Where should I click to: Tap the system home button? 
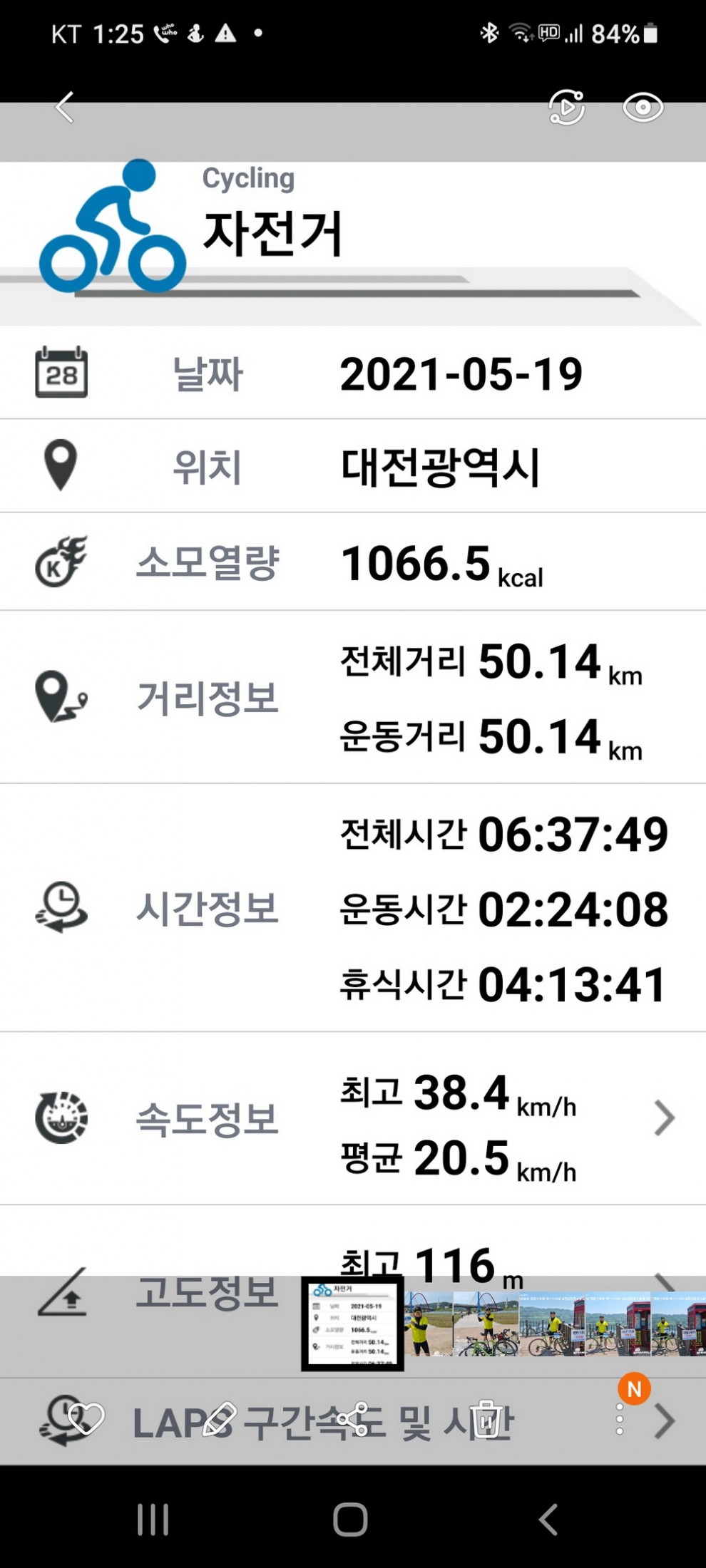(350, 1519)
